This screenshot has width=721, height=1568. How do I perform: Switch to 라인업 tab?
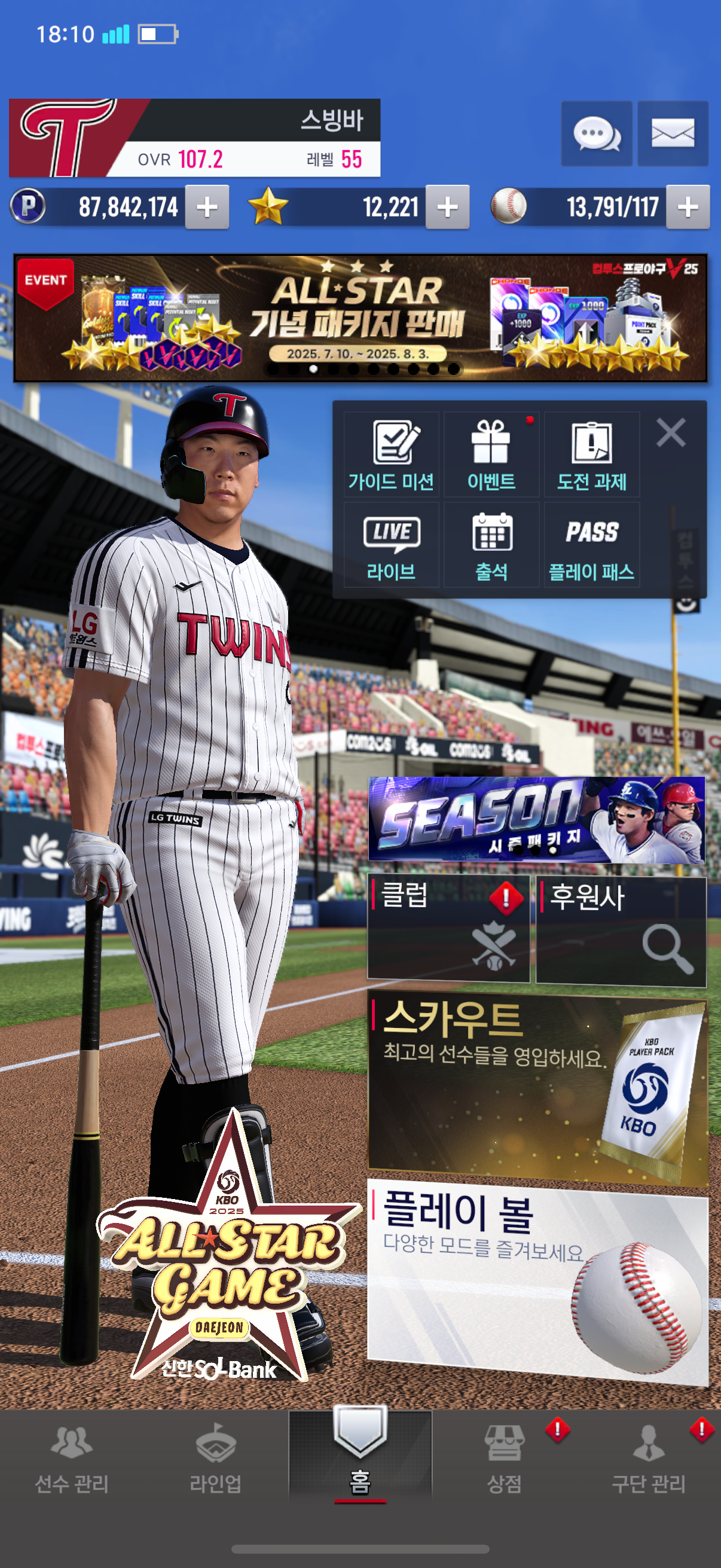click(x=216, y=1459)
